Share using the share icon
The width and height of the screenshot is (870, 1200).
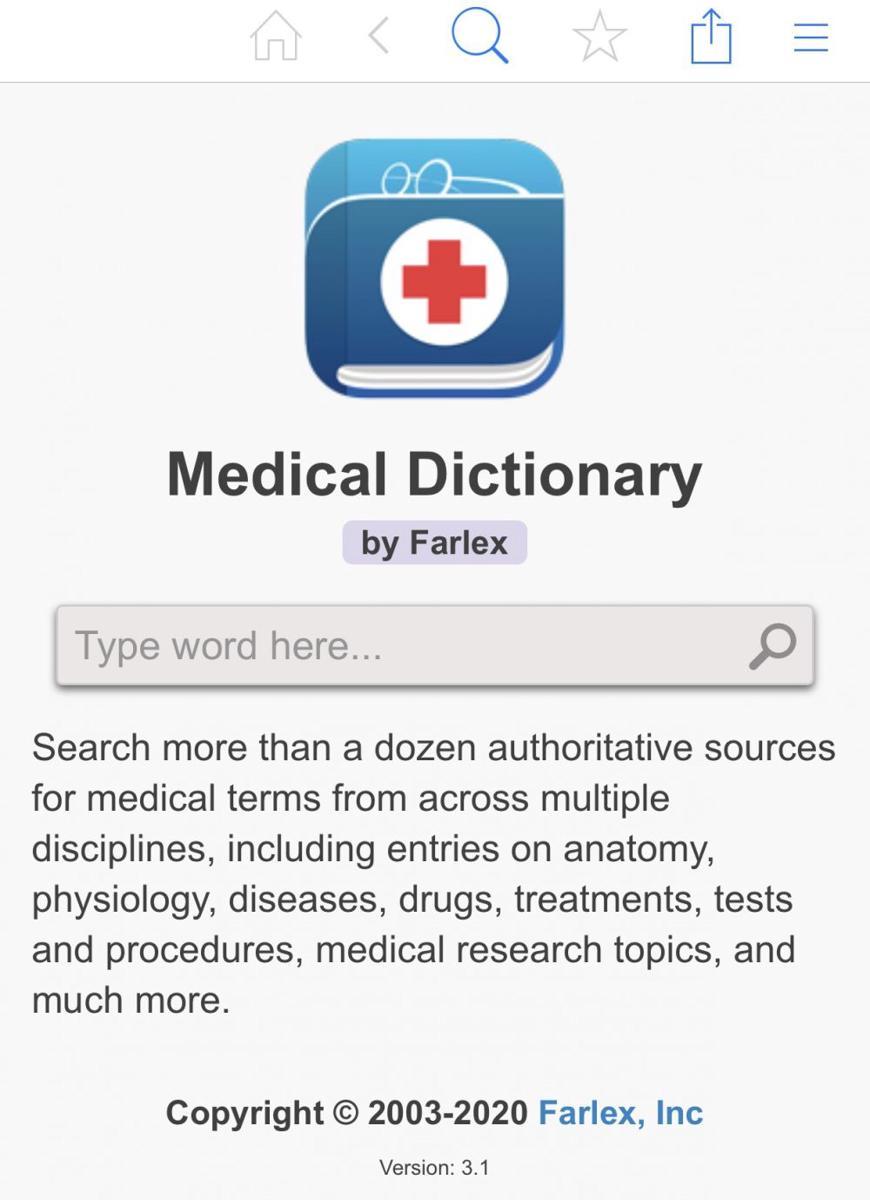tap(711, 37)
